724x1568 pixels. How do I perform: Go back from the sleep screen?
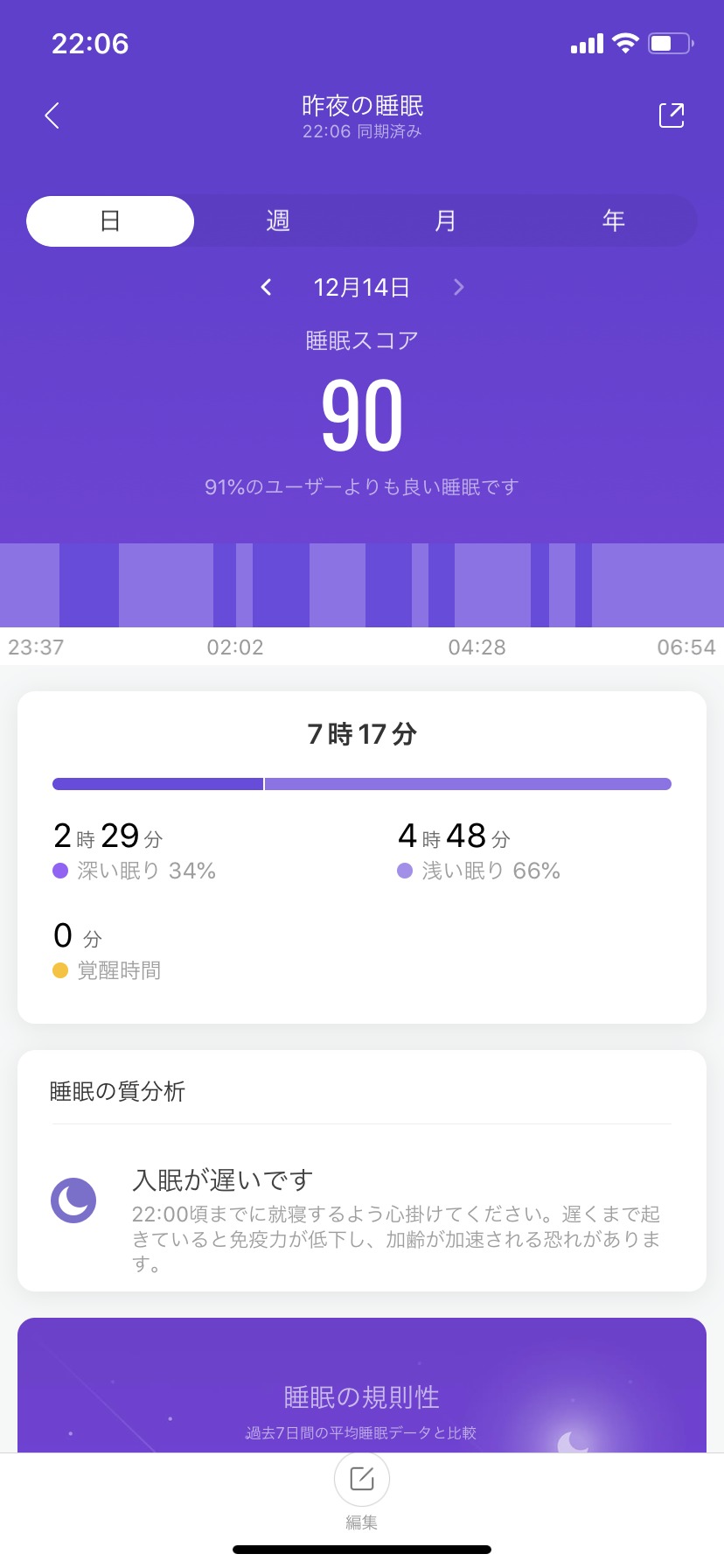tap(52, 115)
